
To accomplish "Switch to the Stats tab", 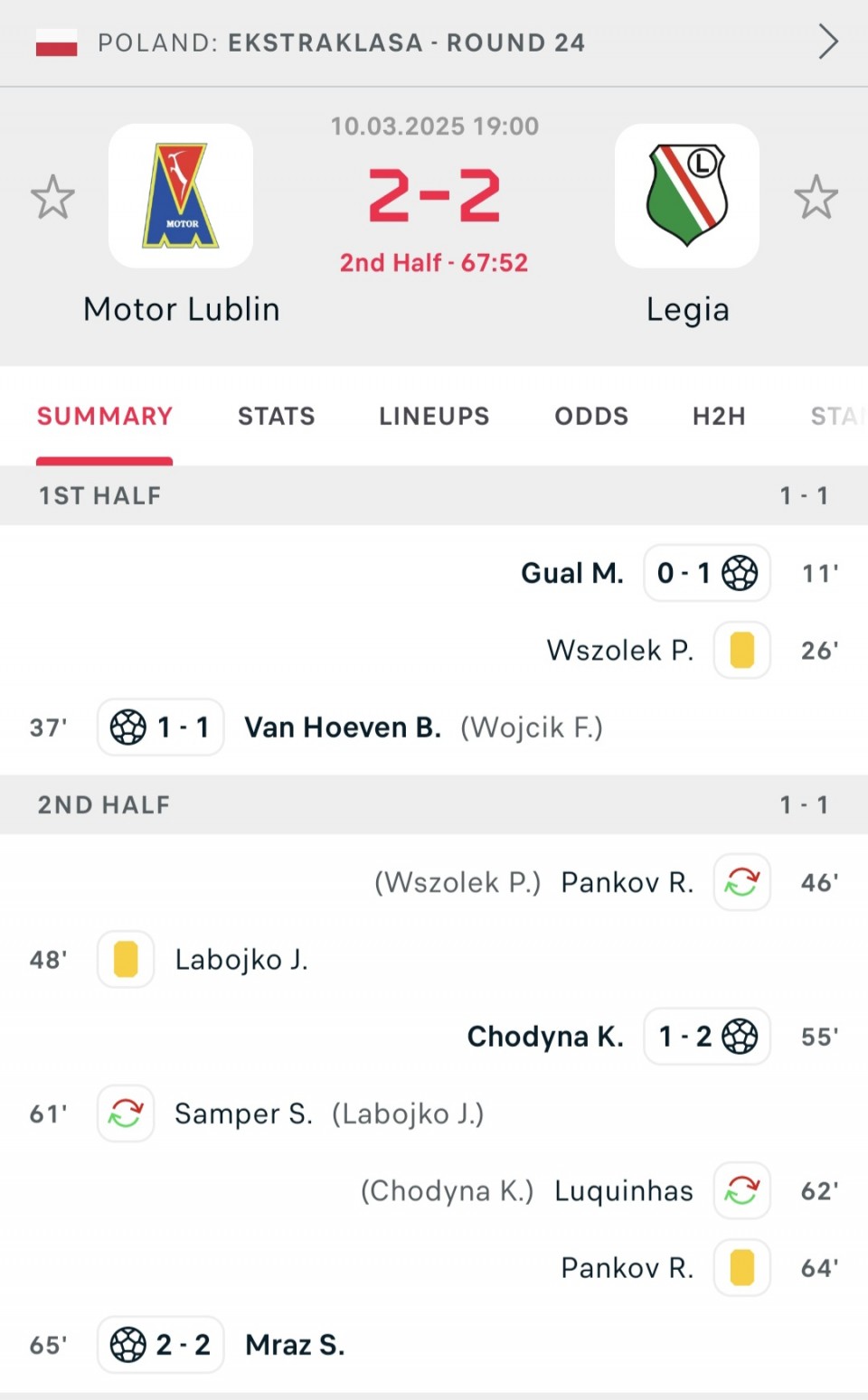I will 277,417.
